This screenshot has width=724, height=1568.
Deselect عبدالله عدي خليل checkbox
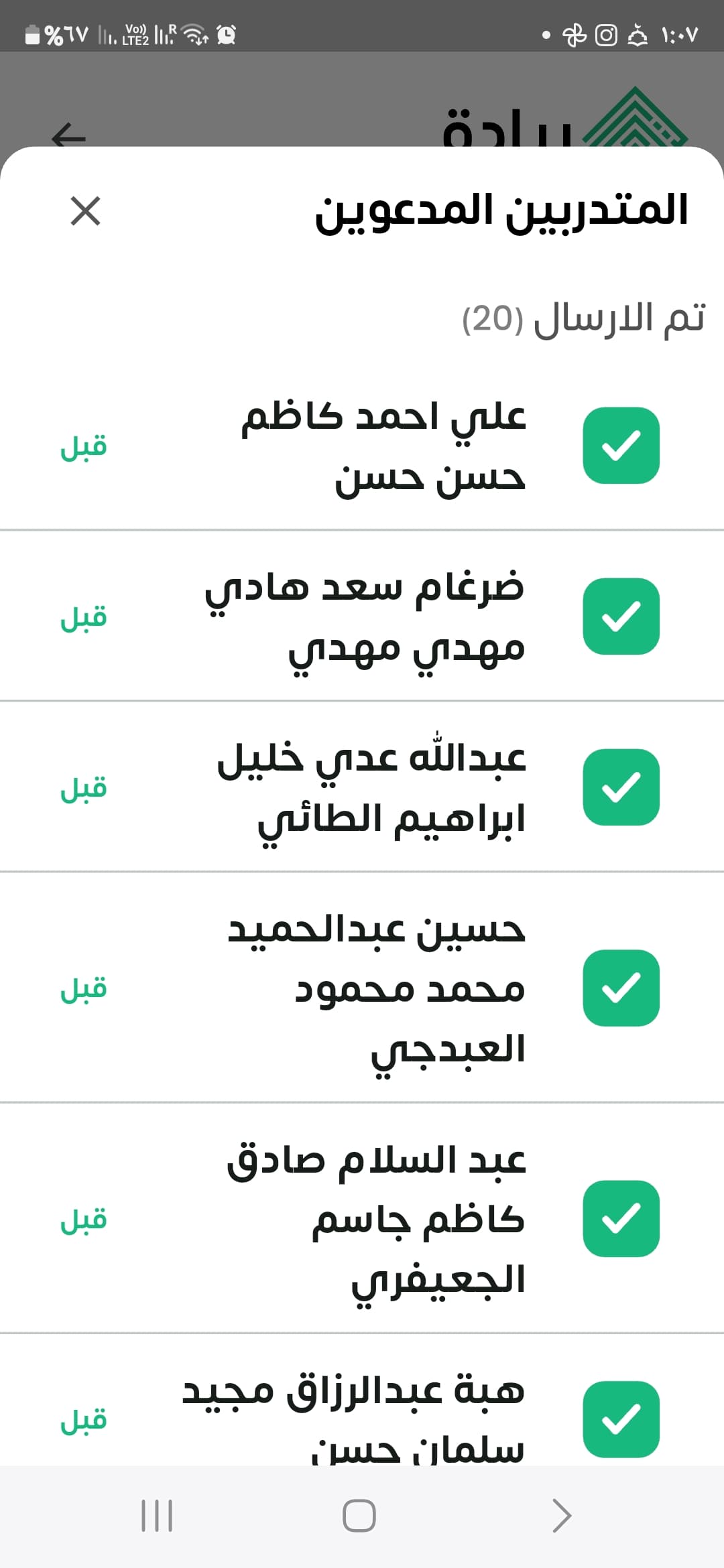621,787
